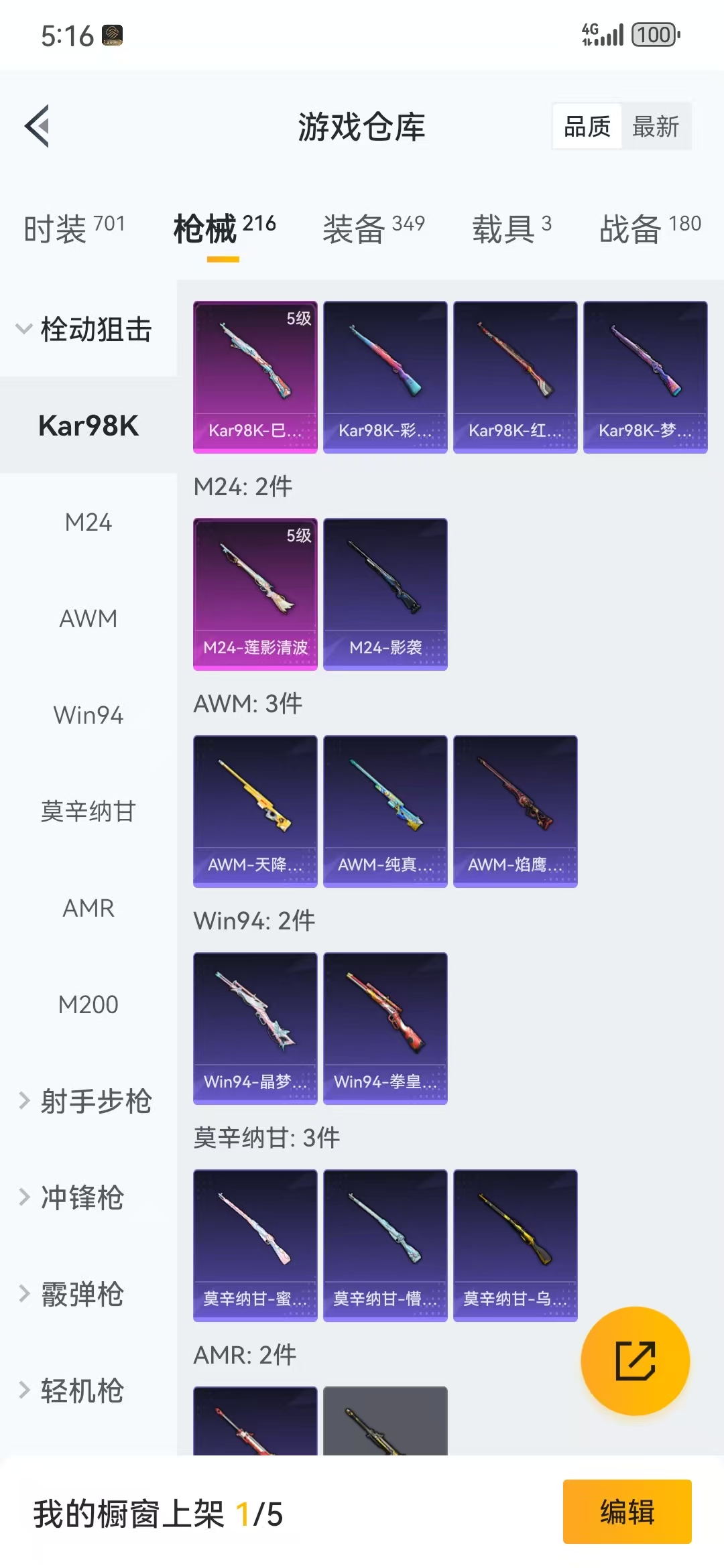Select M24 in the side list
Image resolution: width=724 pixels, height=1568 pixels.
(x=88, y=522)
